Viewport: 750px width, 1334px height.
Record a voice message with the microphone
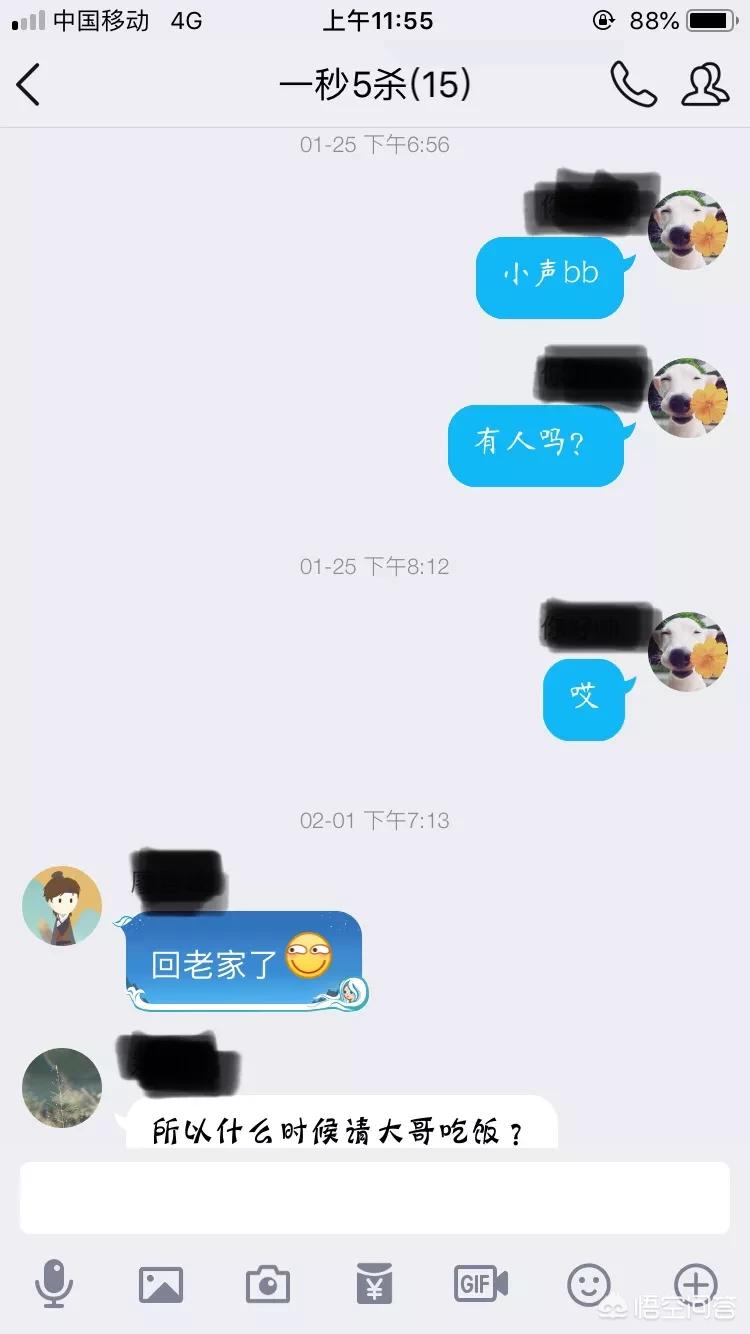click(x=54, y=1284)
